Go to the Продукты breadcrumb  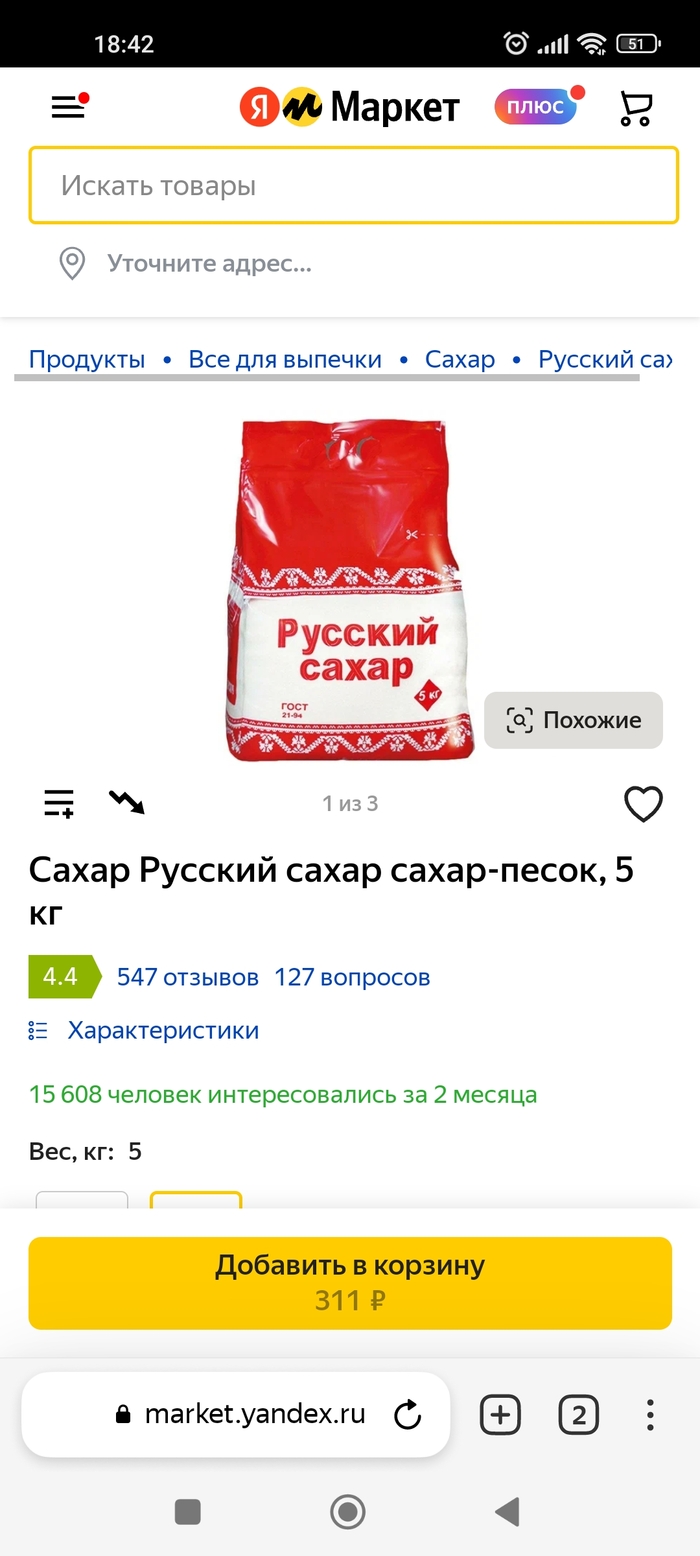(87, 359)
